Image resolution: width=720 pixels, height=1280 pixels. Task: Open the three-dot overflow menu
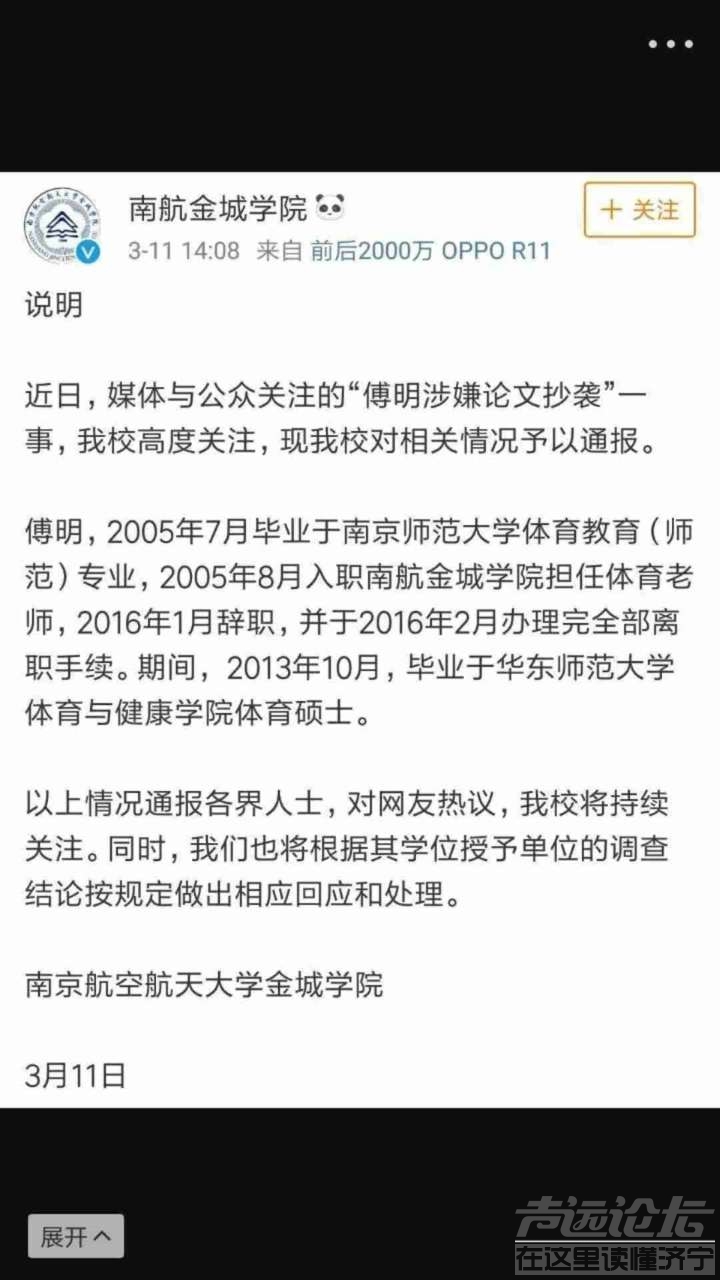pos(670,44)
